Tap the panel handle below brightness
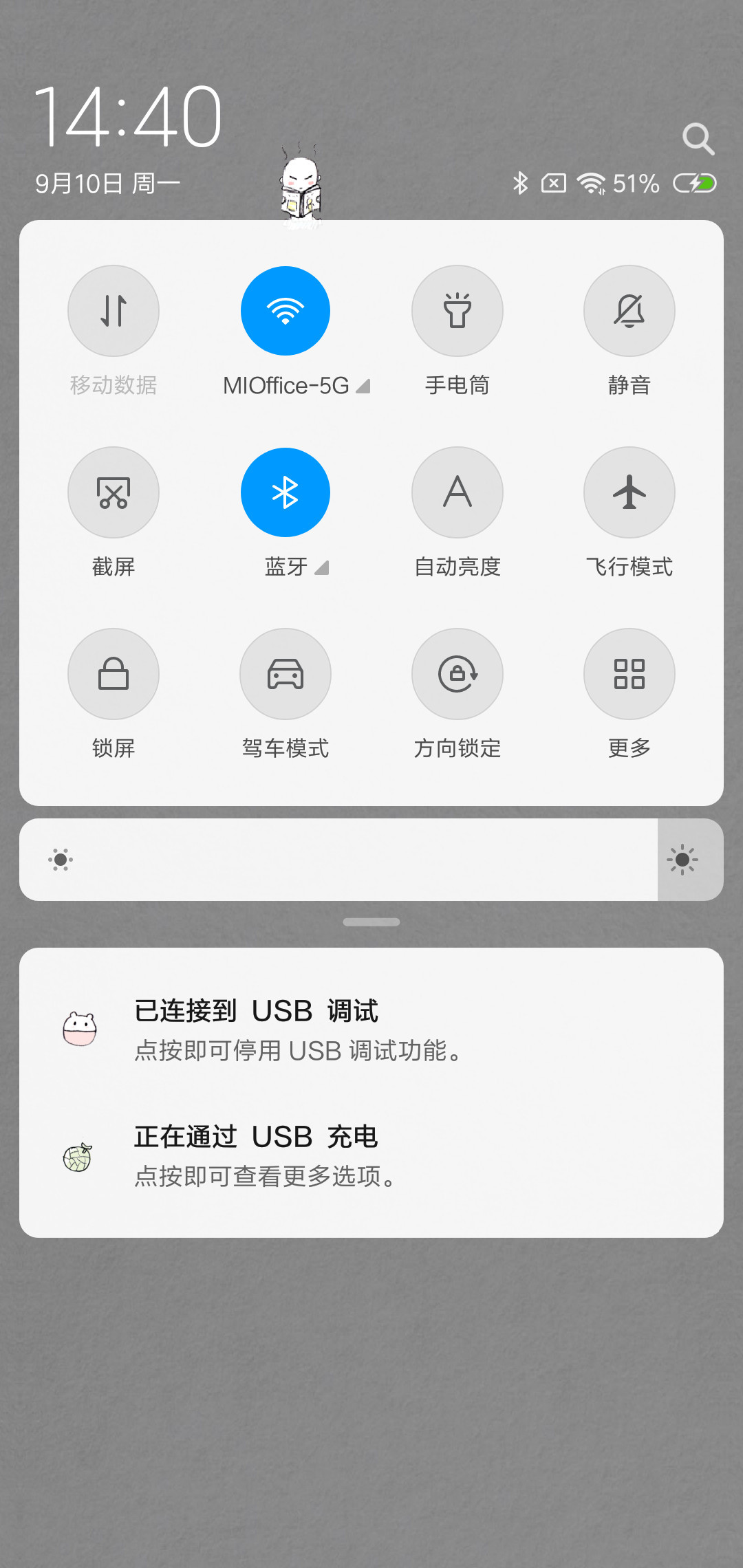Screen dimensions: 743x1568 pos(371,922)
